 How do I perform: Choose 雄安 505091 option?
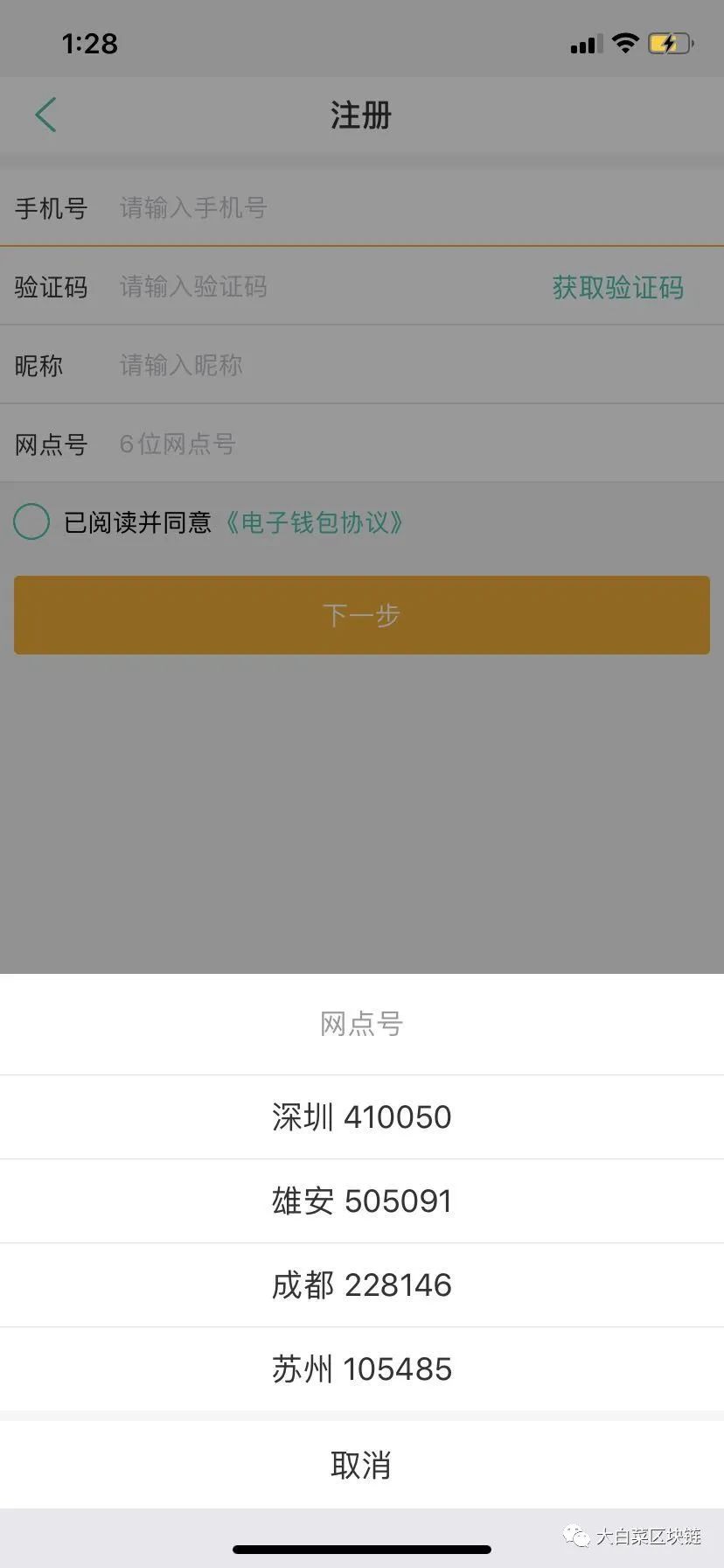(362, 1201)
